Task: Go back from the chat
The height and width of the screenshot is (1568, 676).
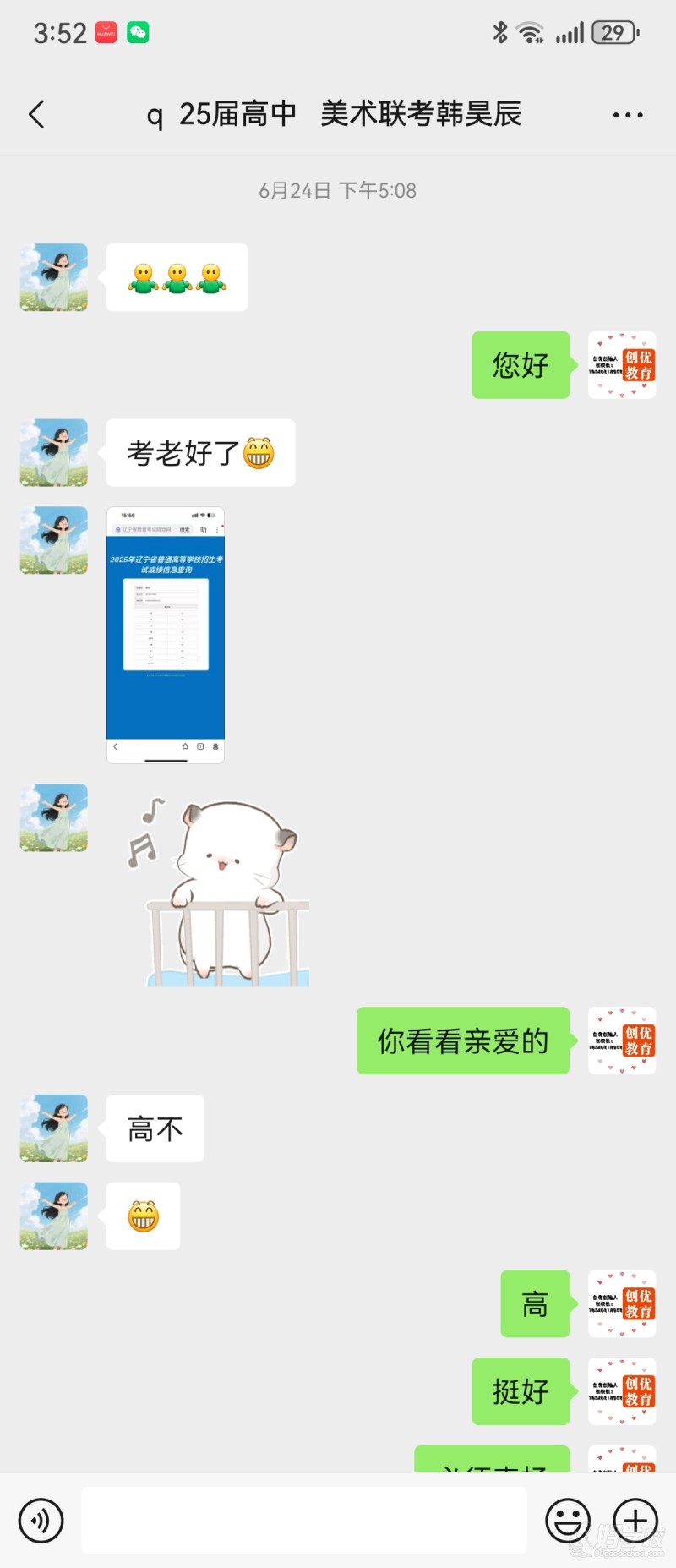Action: pos(36,114)
